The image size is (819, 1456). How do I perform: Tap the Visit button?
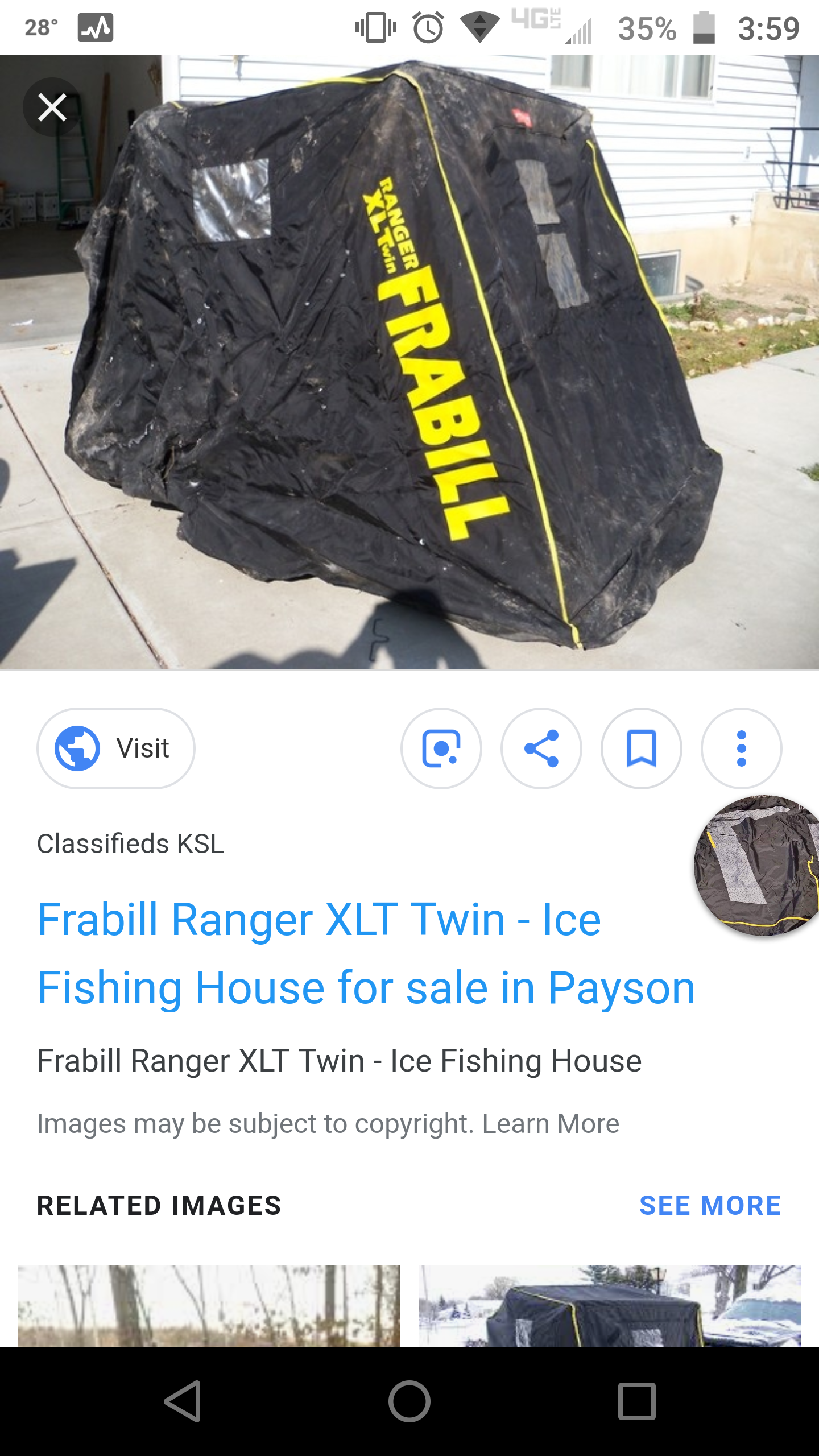(116, 748)
